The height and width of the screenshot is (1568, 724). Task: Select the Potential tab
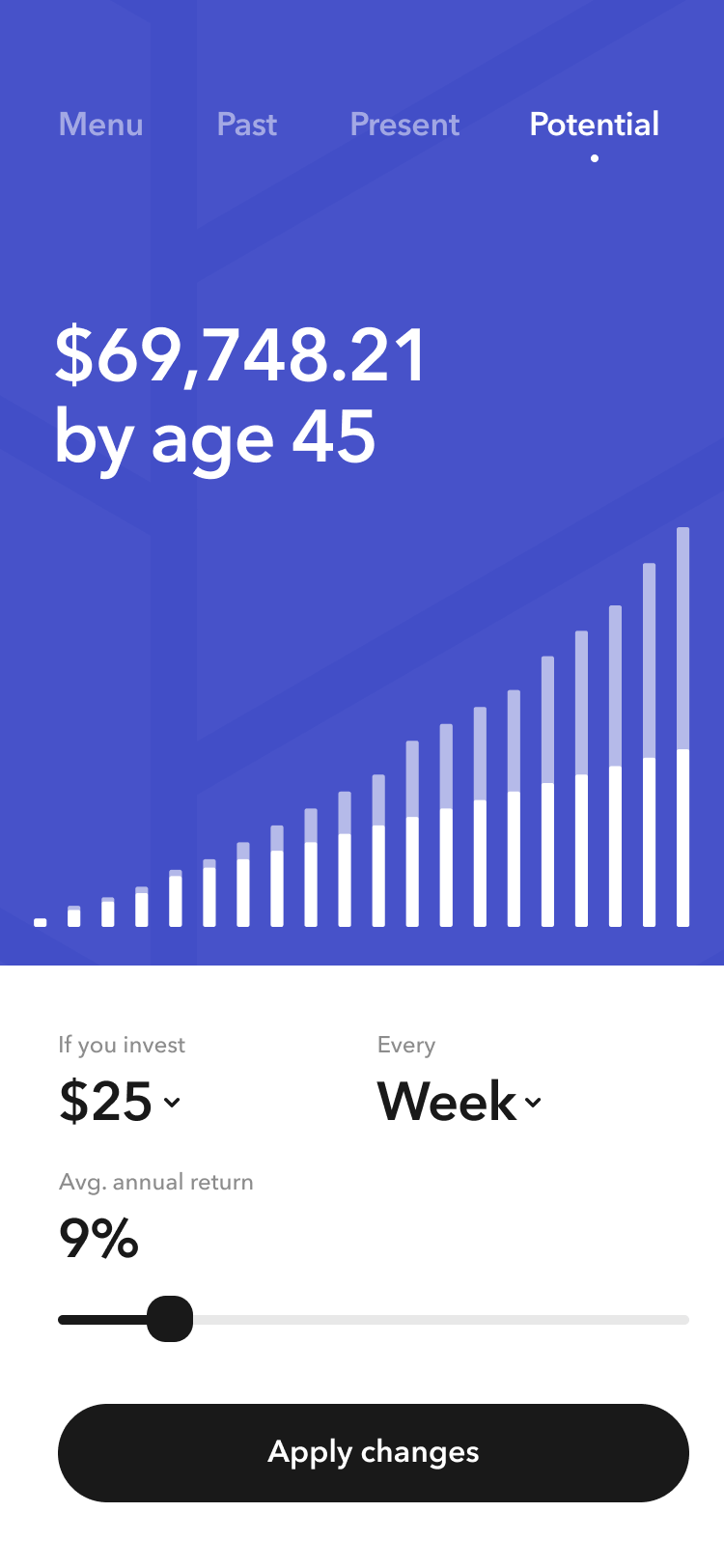[595, 125]
